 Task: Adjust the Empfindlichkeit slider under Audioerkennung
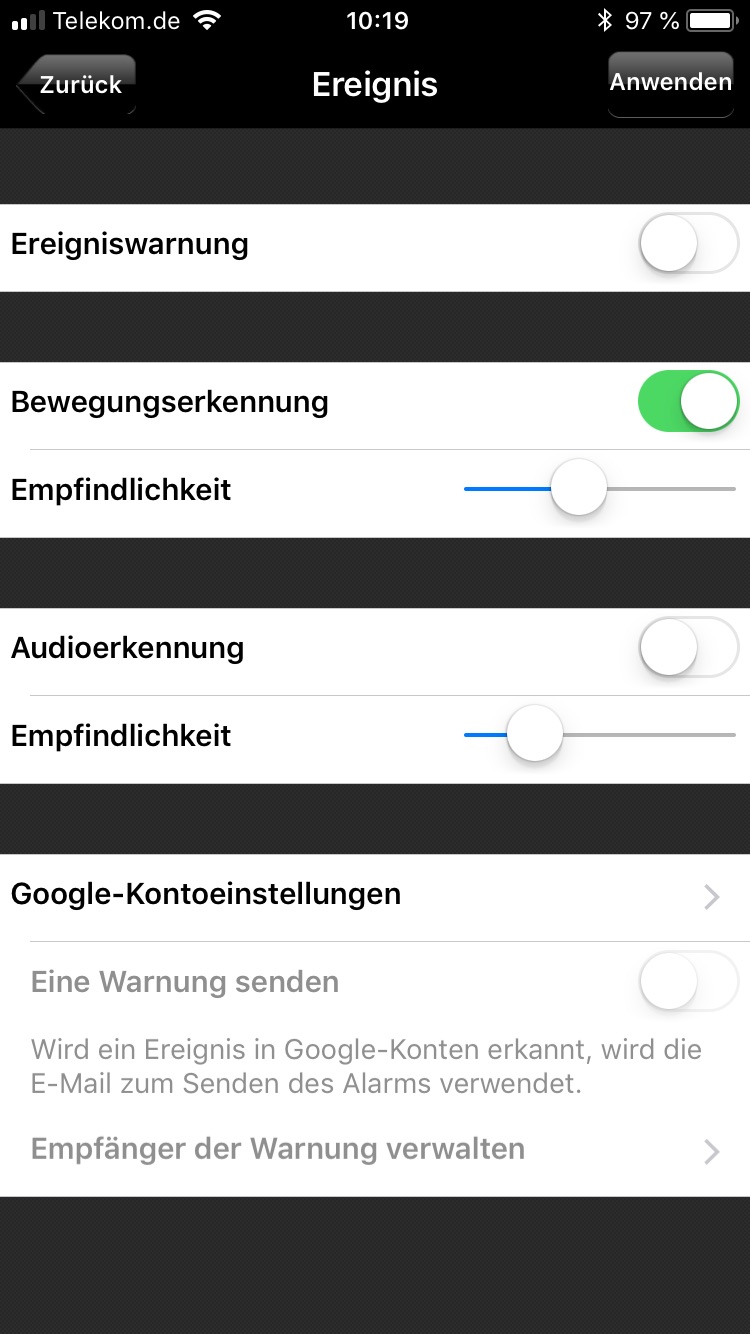coord(535,735)
